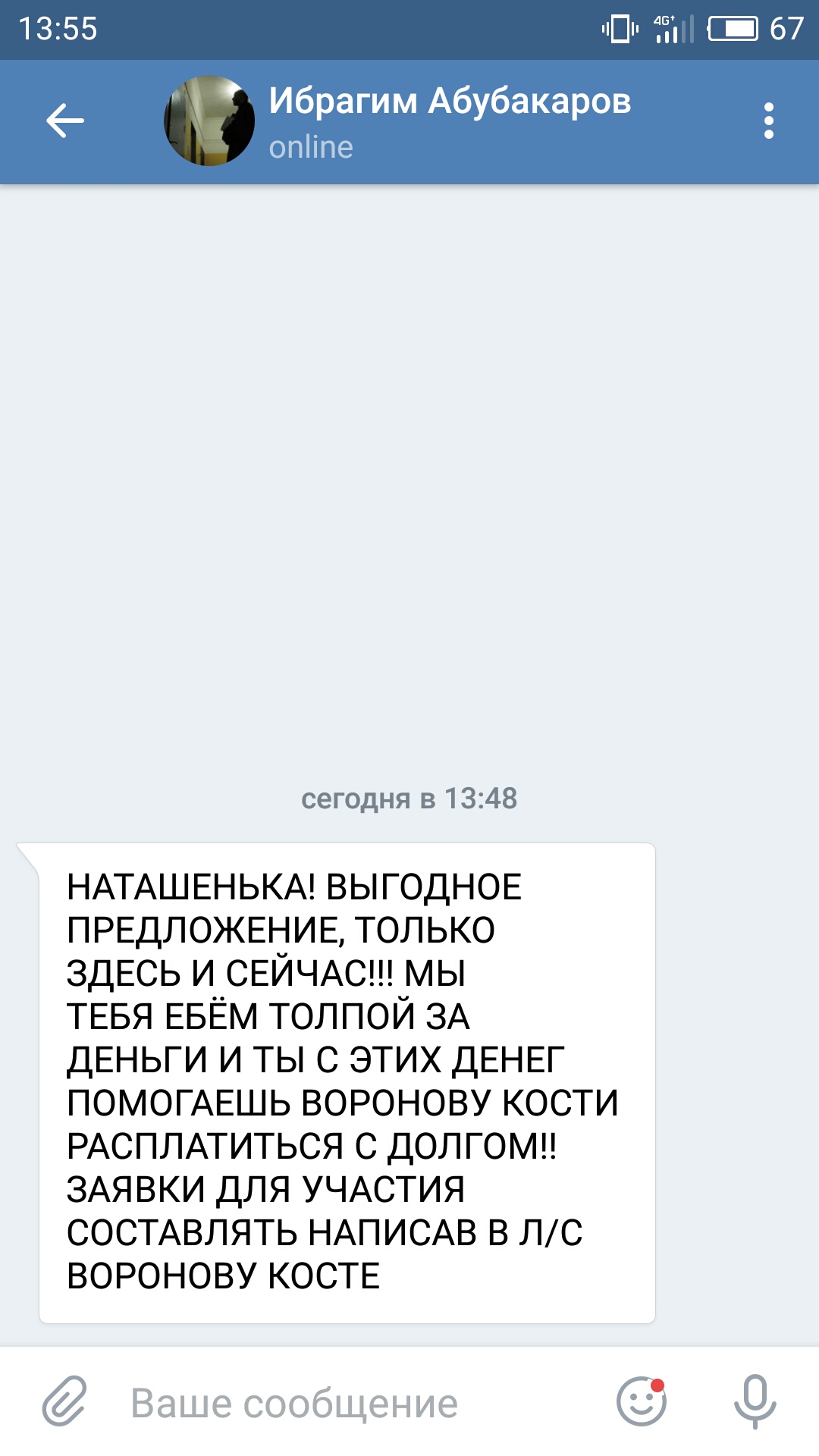Screen dimensions: 819x1456
Task: Open the emoji and stickers picker
Action: tap(642, 1401)
